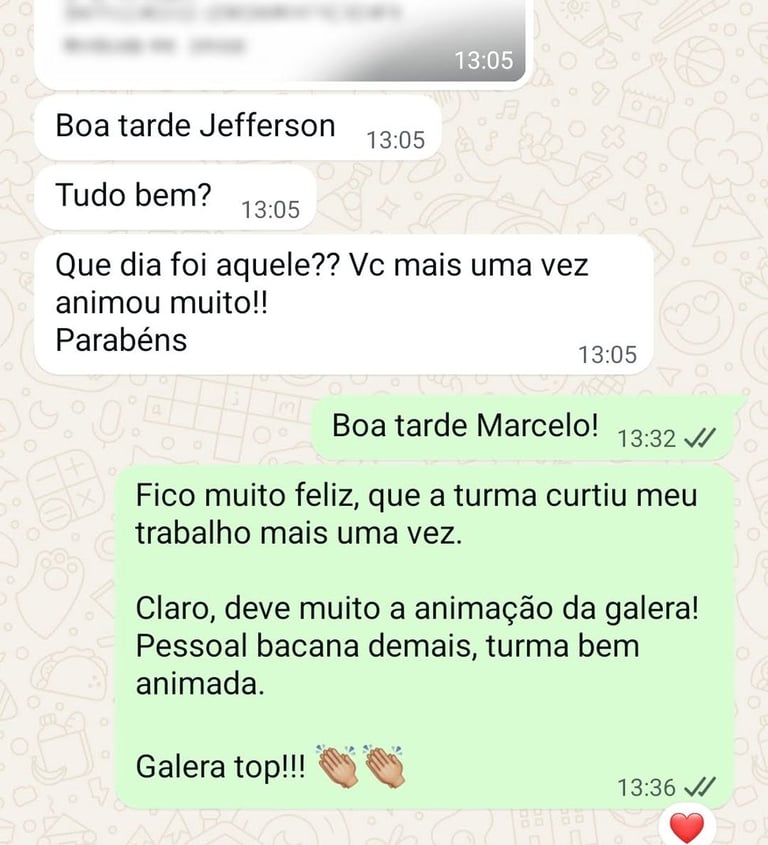Open the heart reaction on the last message
768x845 pixels.
point(686,826)
